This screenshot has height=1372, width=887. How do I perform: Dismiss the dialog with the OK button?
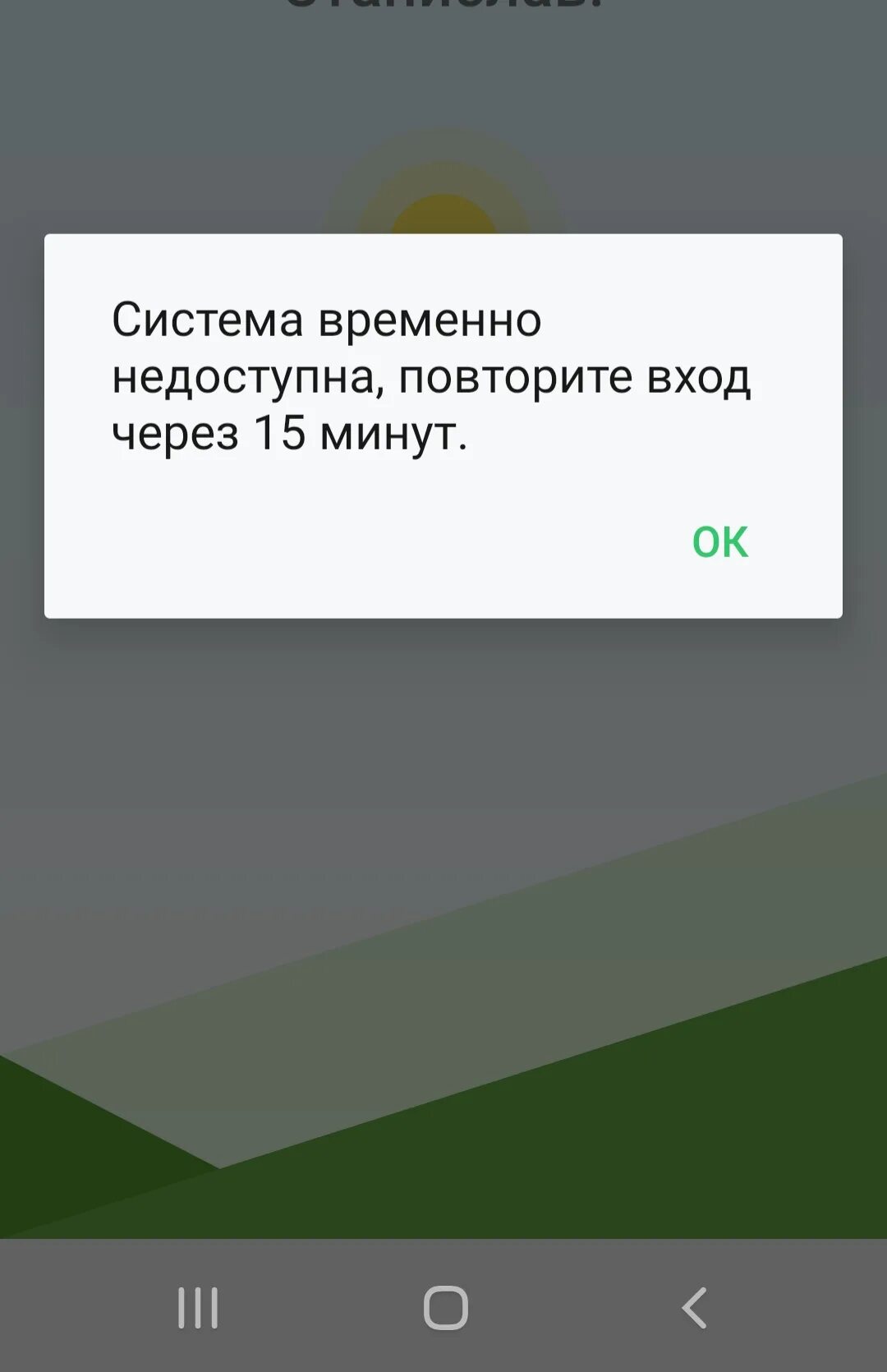pos(720,542)
